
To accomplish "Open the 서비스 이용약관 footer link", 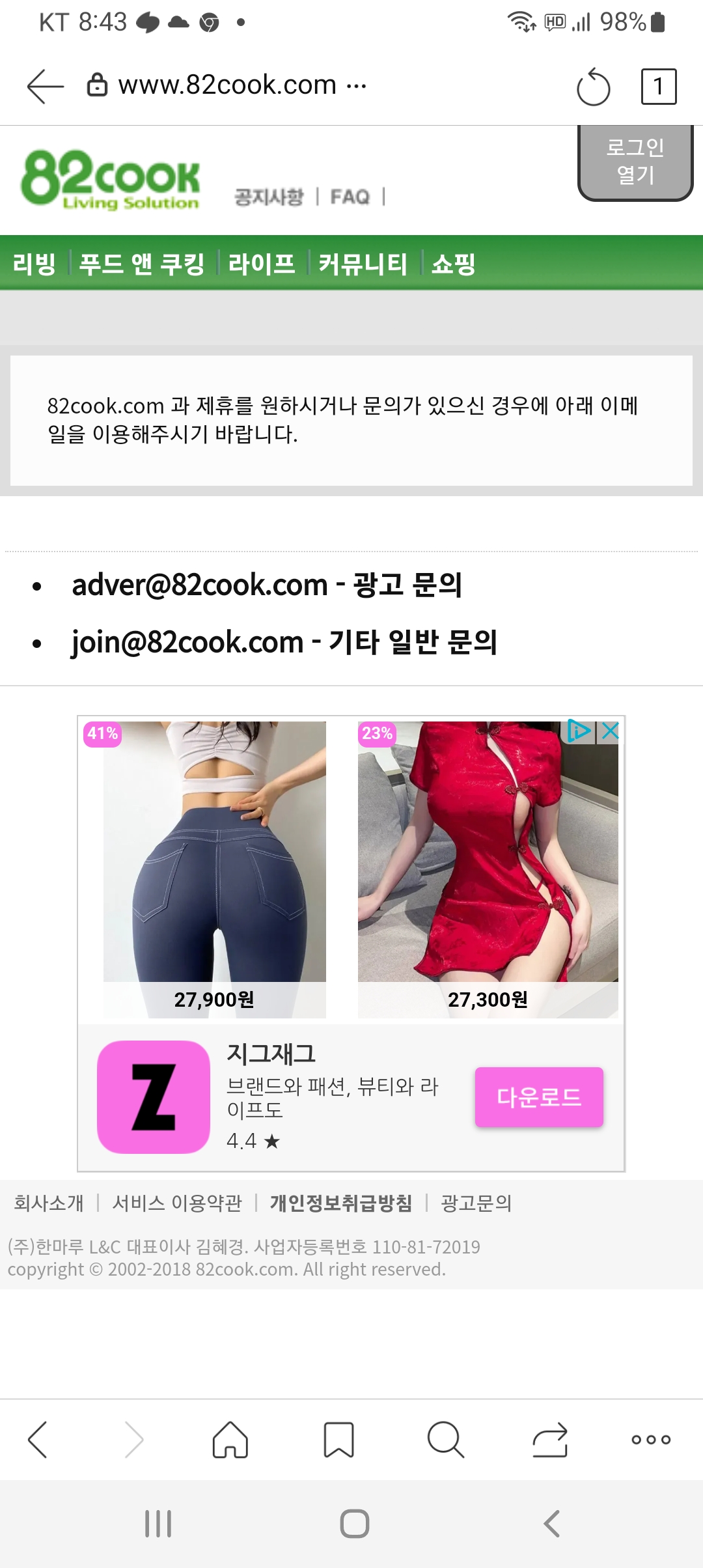I will point(177,1203).
